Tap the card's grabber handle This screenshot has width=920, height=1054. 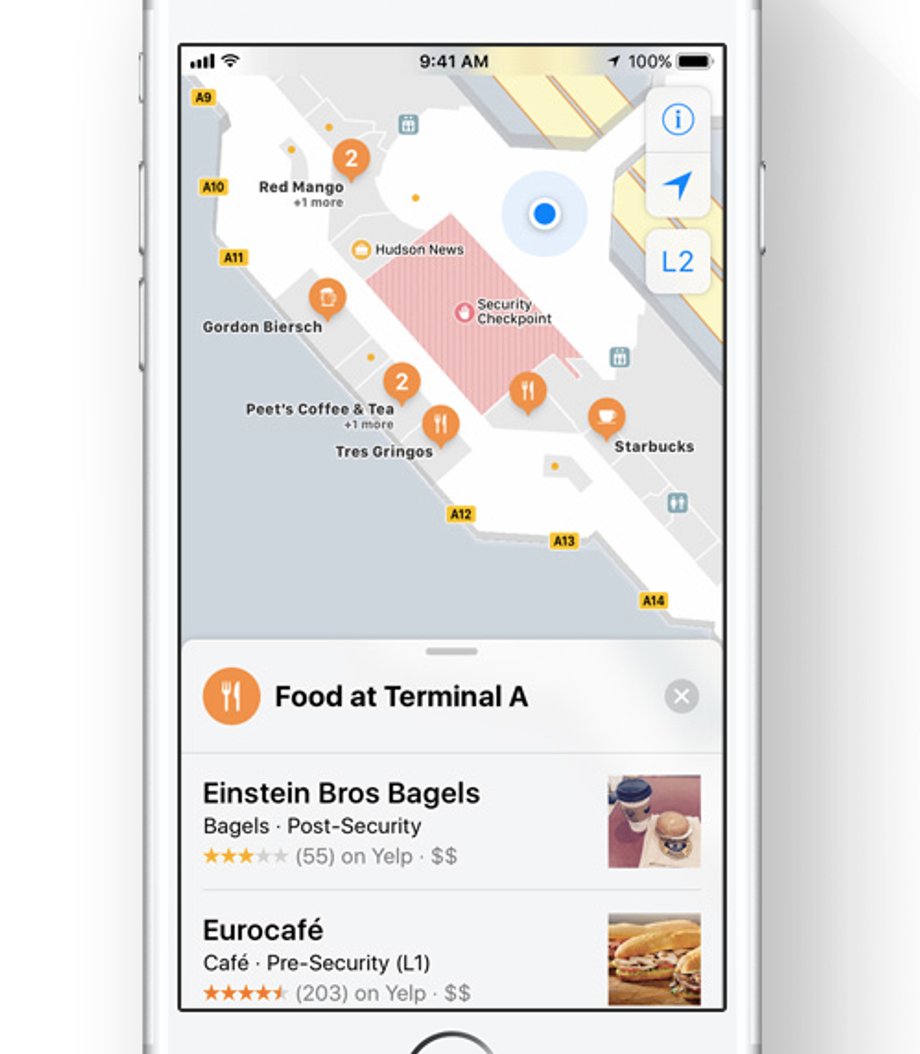(x=451, y=651)
